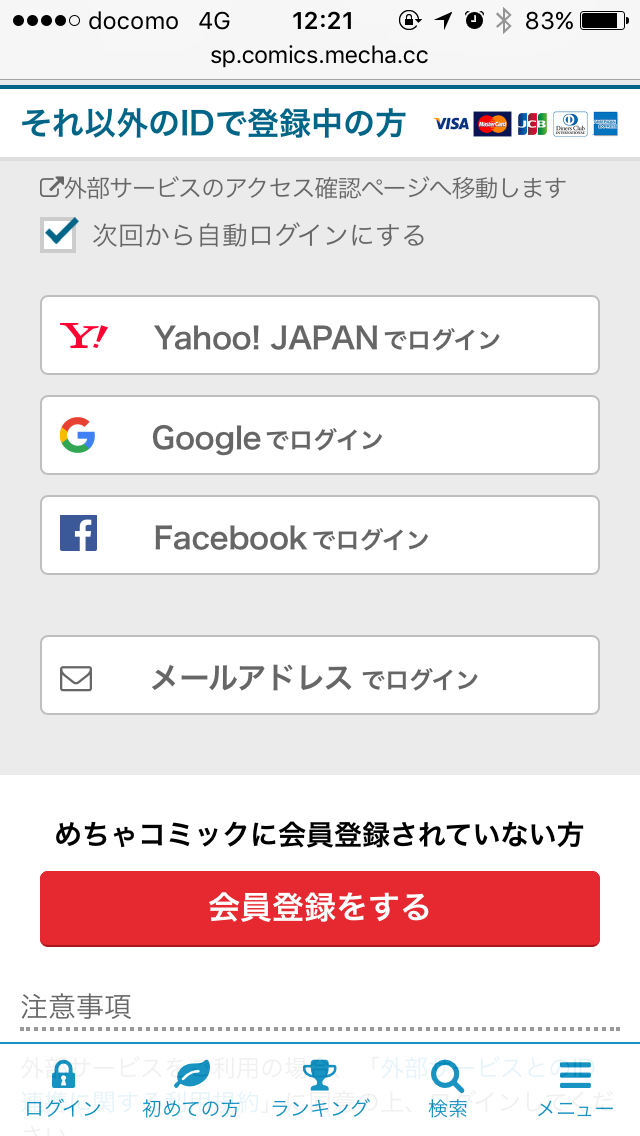Choose Google でログイン
Viewport: 640px width, 1136px height.
(x=320, y=435)
